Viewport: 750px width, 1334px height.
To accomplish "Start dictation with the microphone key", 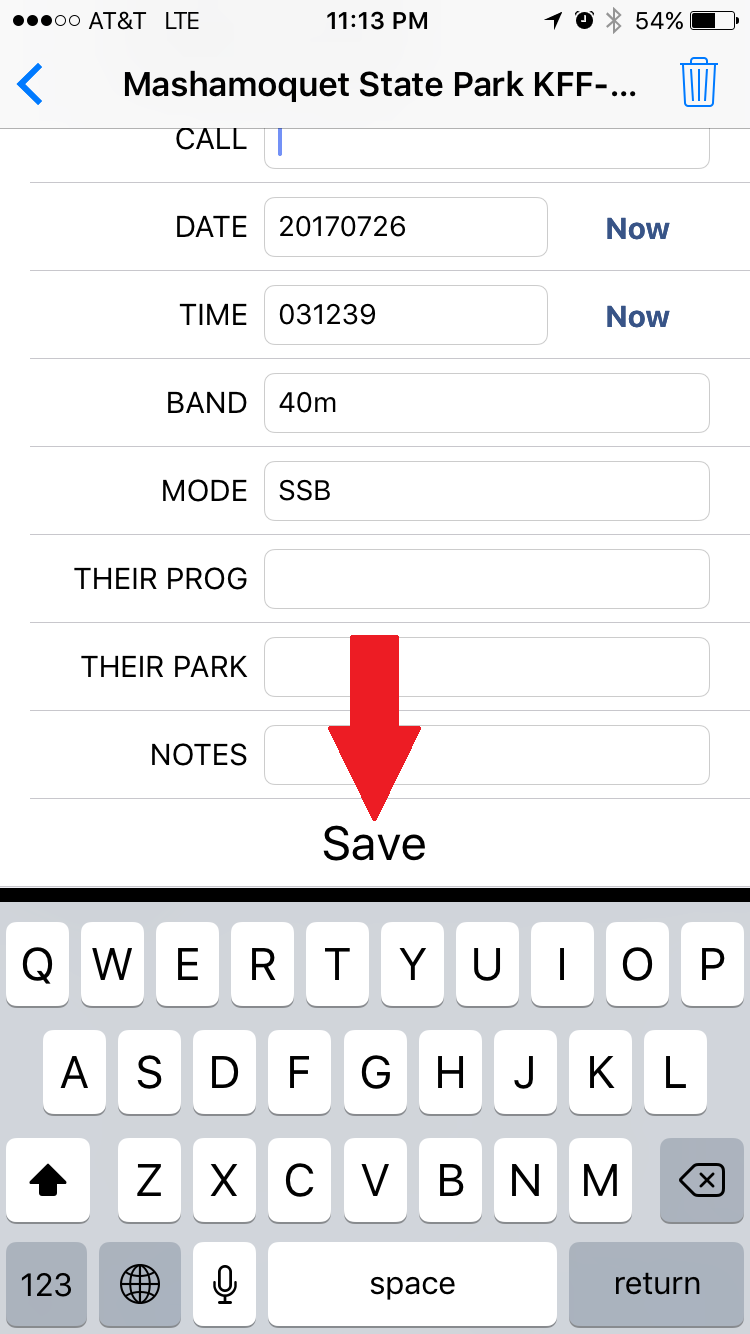I will tap(225, 1285).
